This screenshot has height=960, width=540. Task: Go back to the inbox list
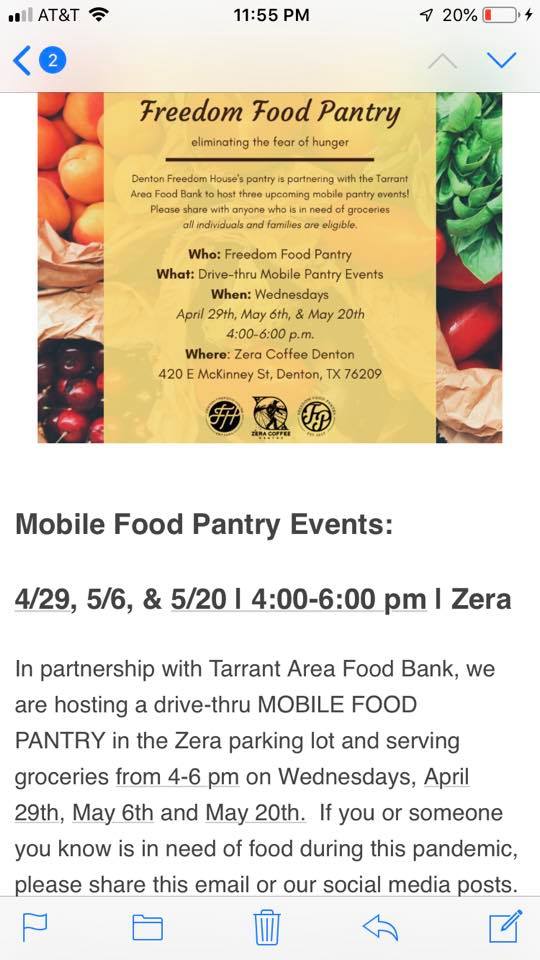click(x=38, y=61)
